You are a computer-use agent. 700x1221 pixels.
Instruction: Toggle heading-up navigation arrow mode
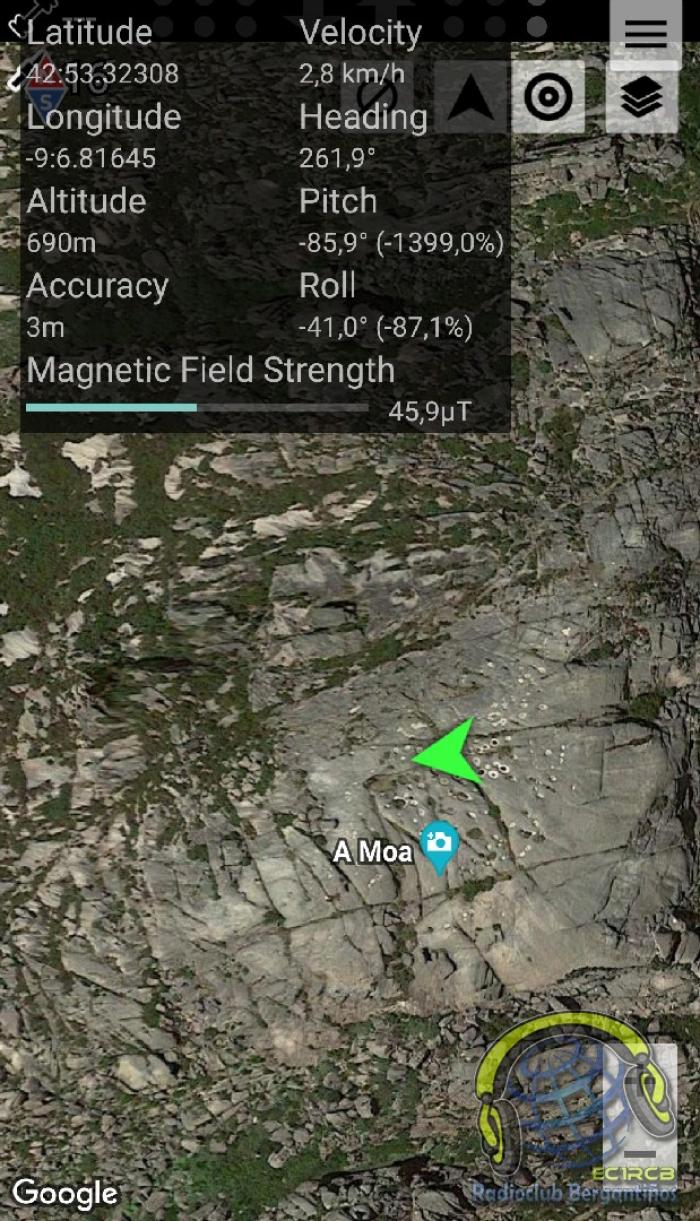470,97
